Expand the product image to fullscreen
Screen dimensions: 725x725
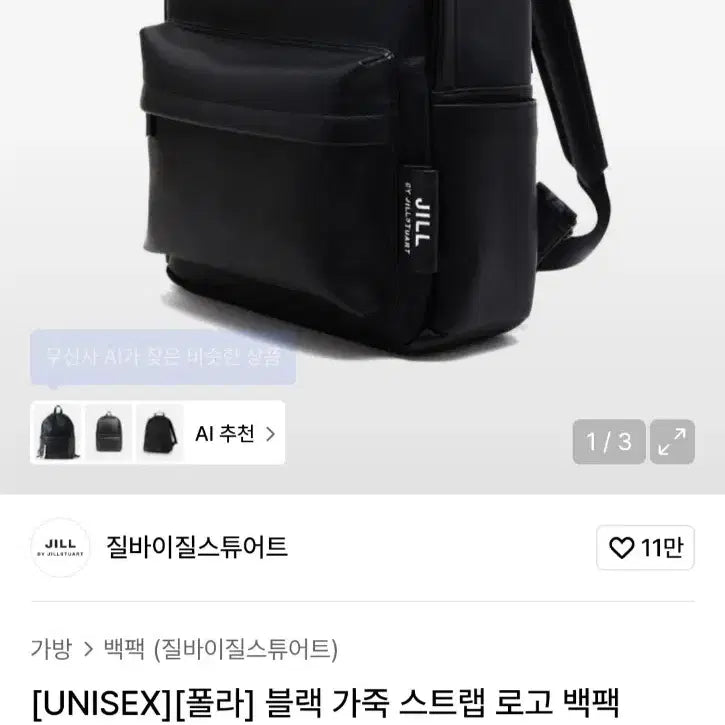[x=672, y=441]
